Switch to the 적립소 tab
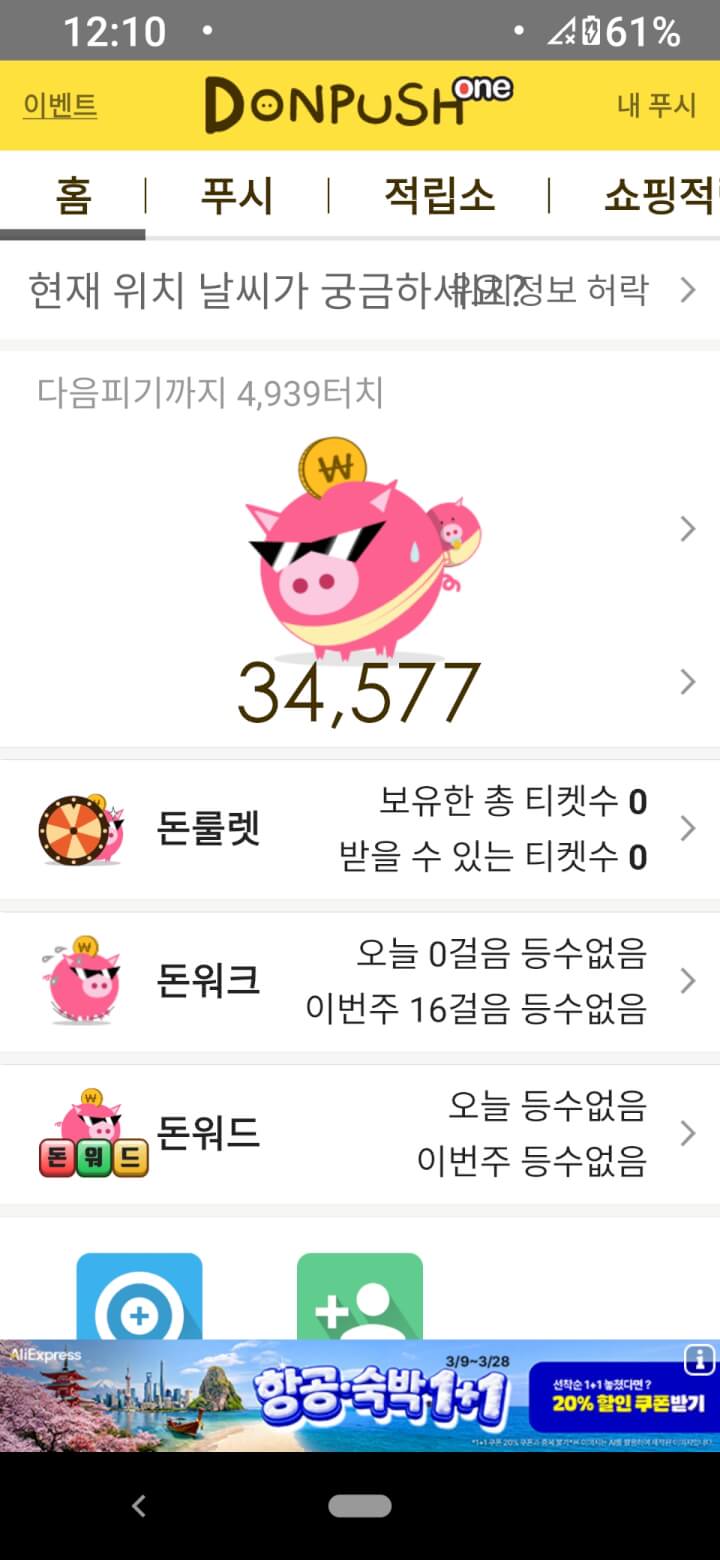The height and width of the screenshot is (1560, 720). click(439, 196)
